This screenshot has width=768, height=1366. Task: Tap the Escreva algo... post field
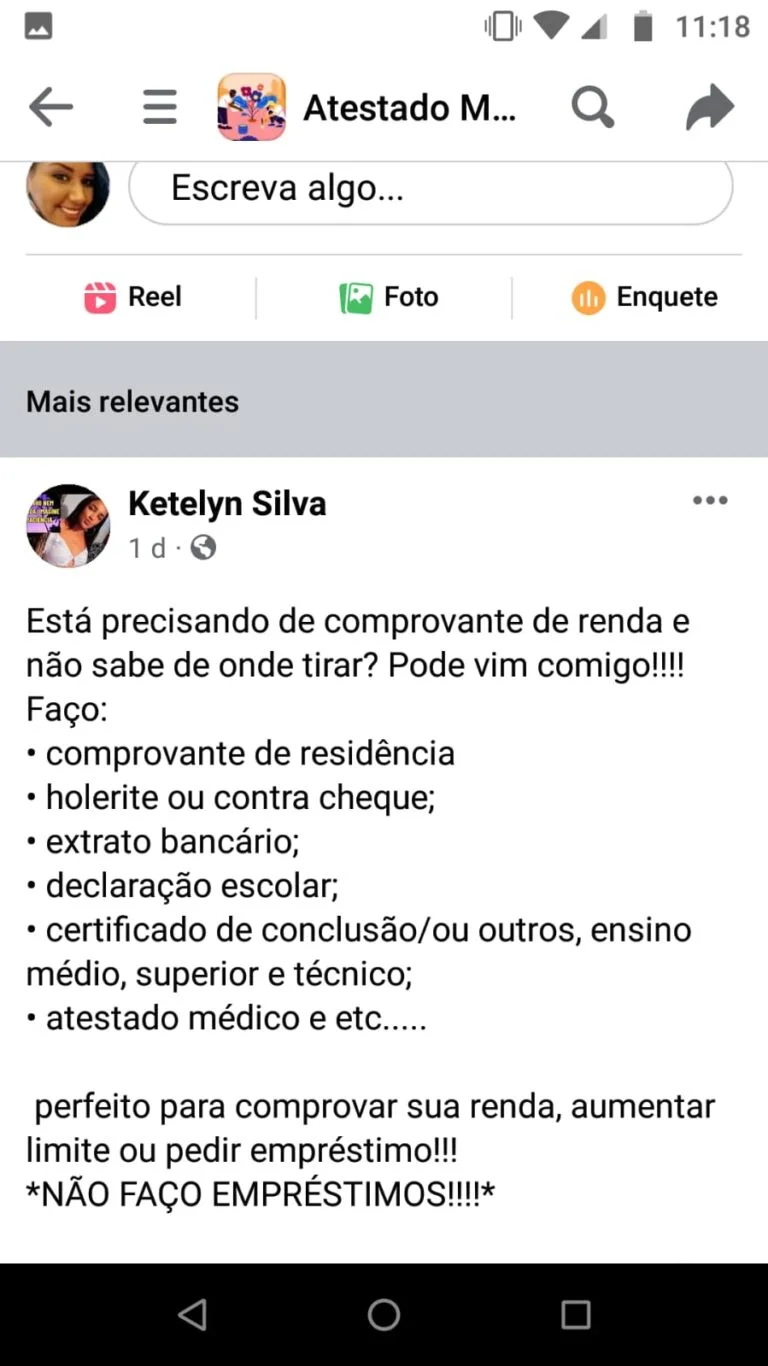click(431, 189)
